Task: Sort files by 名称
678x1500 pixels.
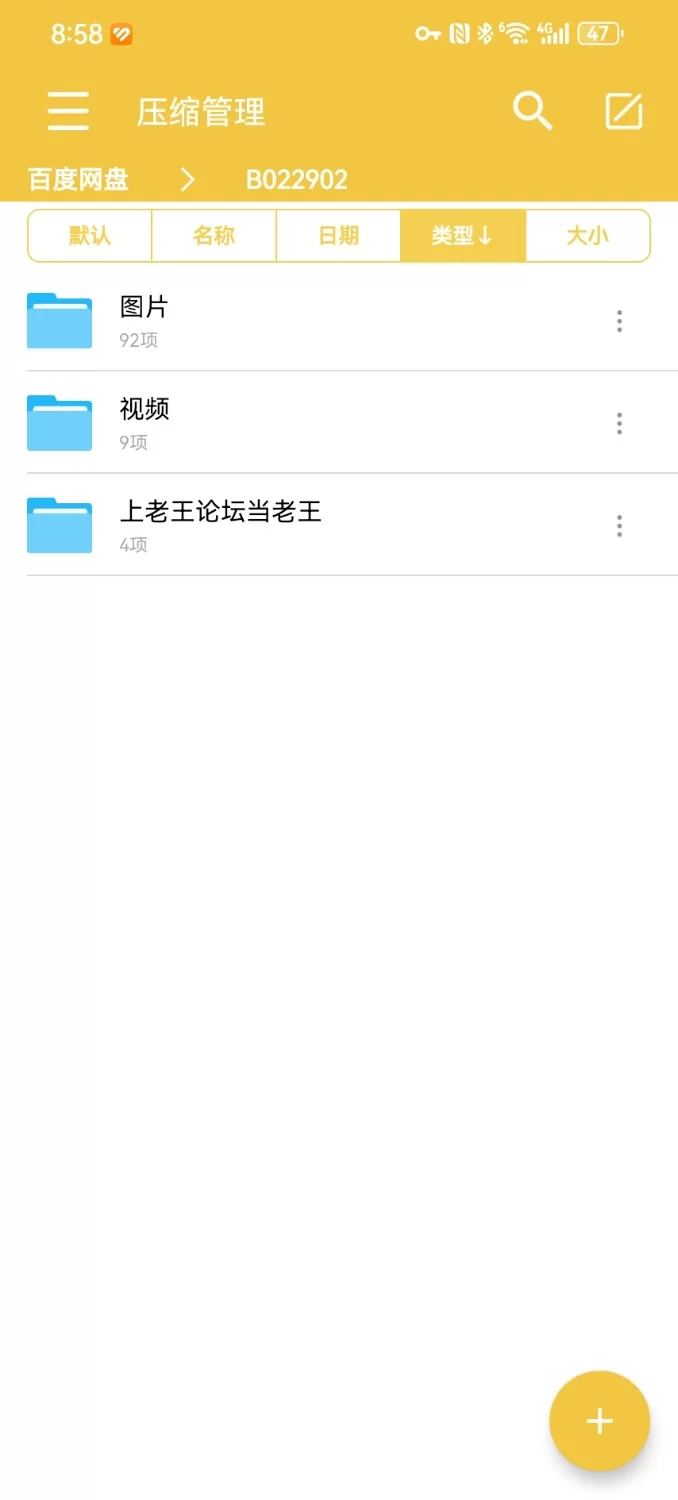Action: pos(213,236)
